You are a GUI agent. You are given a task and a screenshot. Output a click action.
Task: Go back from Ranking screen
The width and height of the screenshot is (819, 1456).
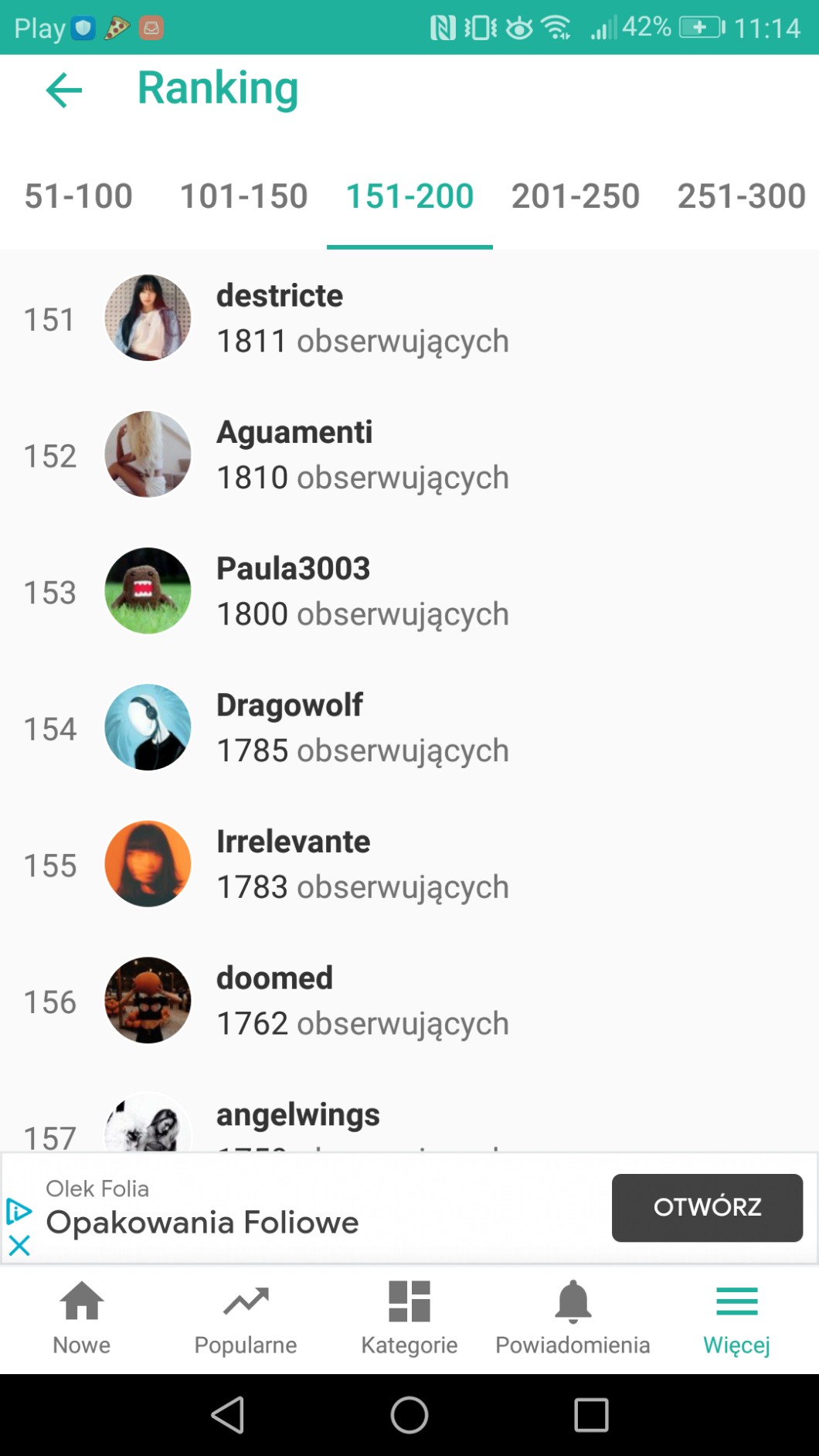pyautogui.click(x=64, y=90)
